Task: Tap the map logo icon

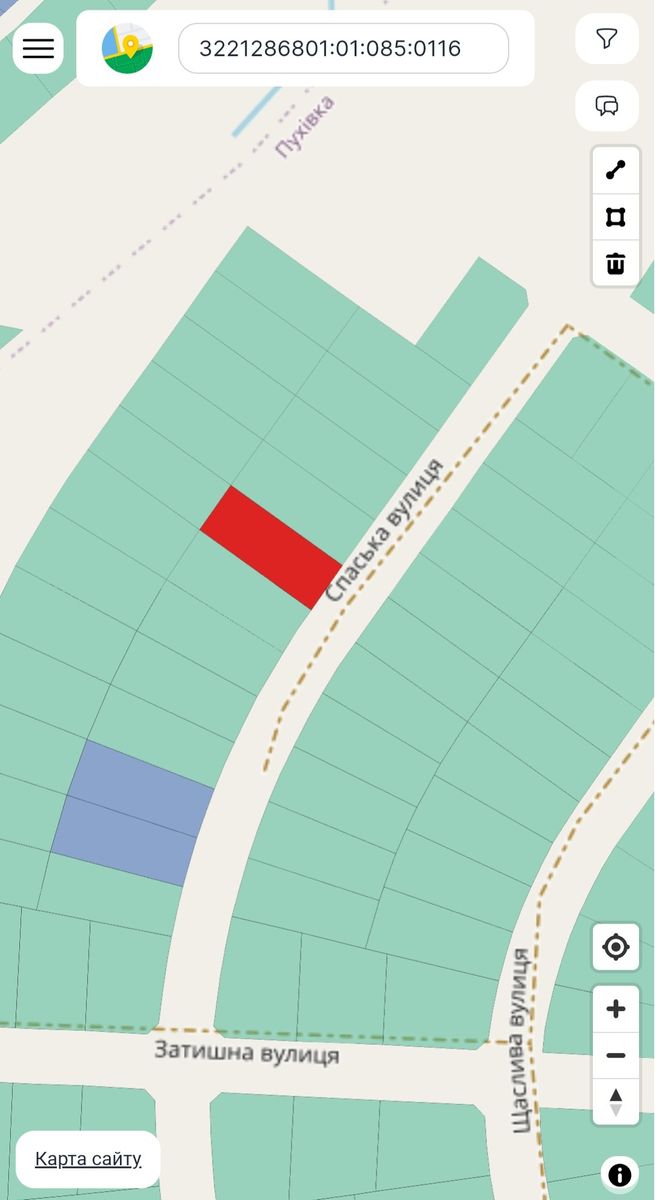Action: 127,48
